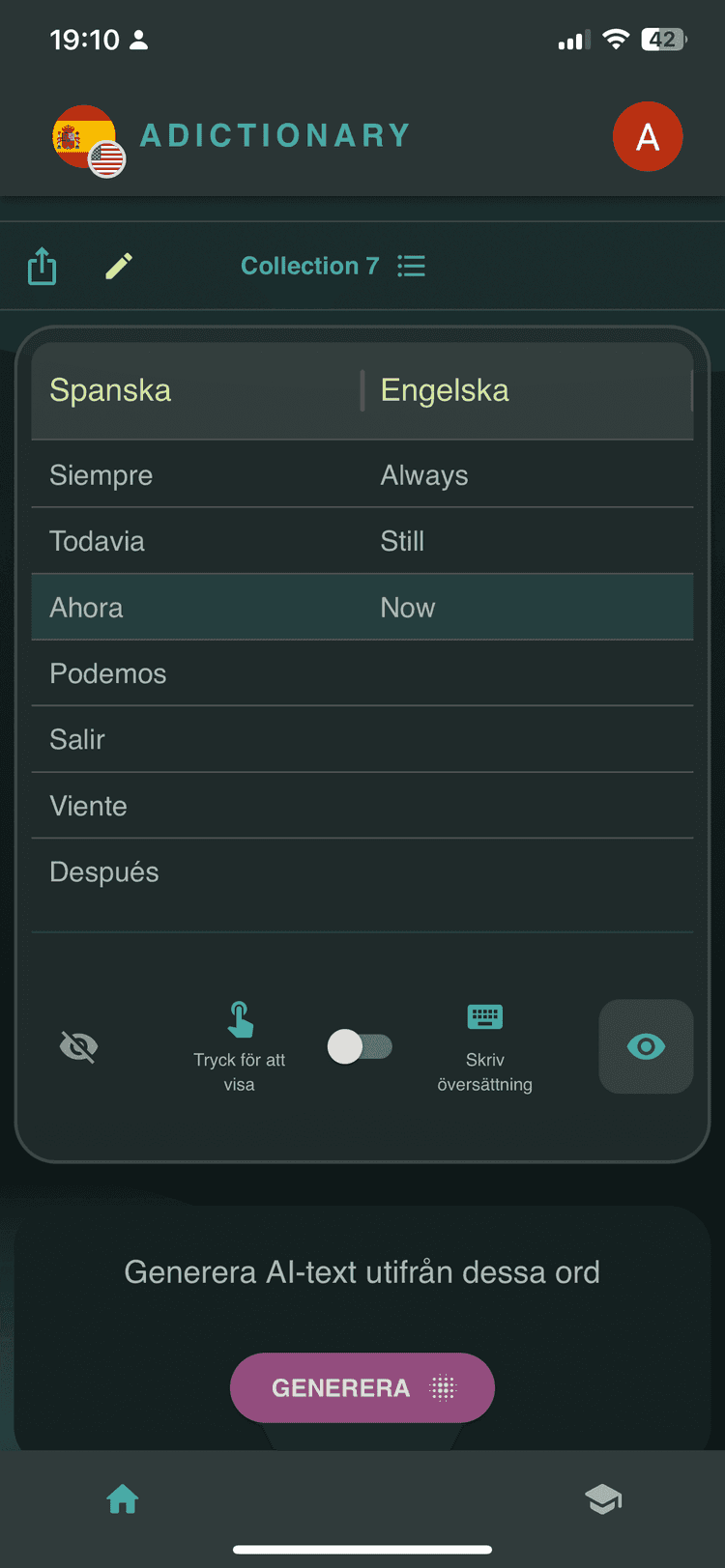This screenshot has width=725, height=1568.
Task: Go to the home tab
Action: (123, 1499)
